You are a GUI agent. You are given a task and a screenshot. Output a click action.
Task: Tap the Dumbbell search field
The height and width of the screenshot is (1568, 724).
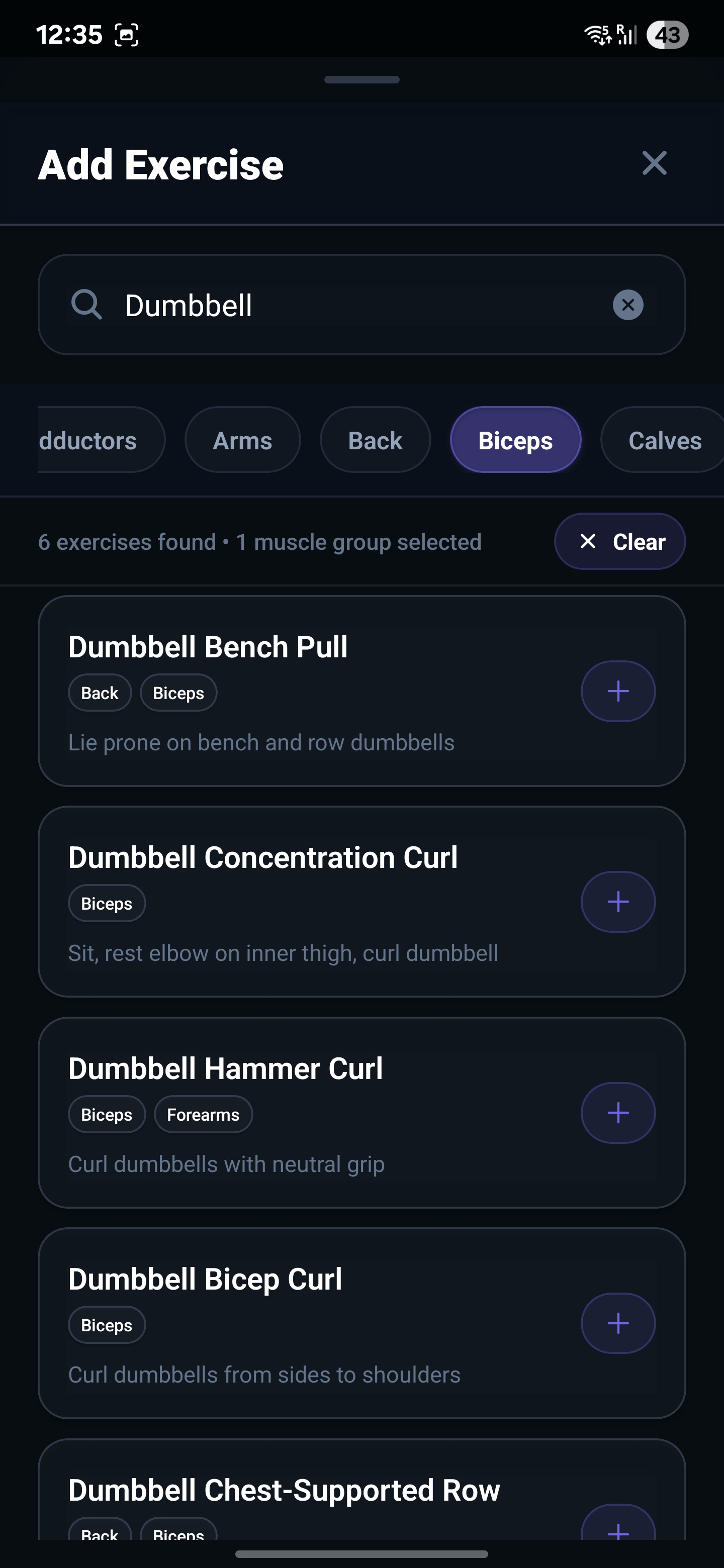click(x=361, y=305)
